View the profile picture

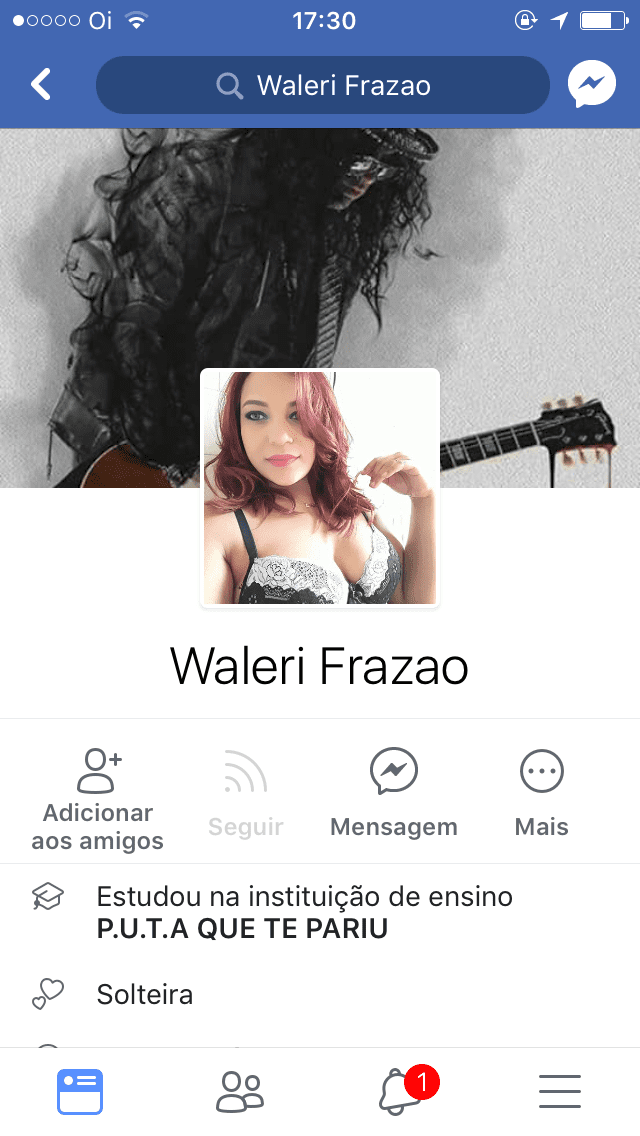point(320,487)
